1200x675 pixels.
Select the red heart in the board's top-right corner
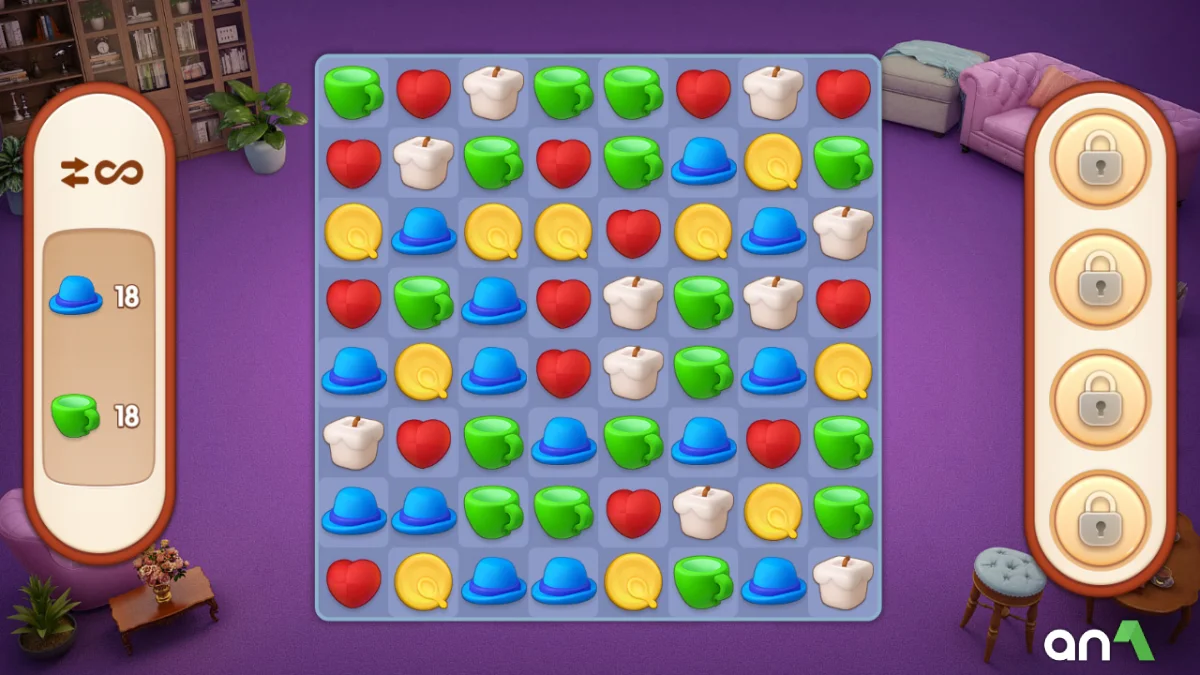[843, 93]
